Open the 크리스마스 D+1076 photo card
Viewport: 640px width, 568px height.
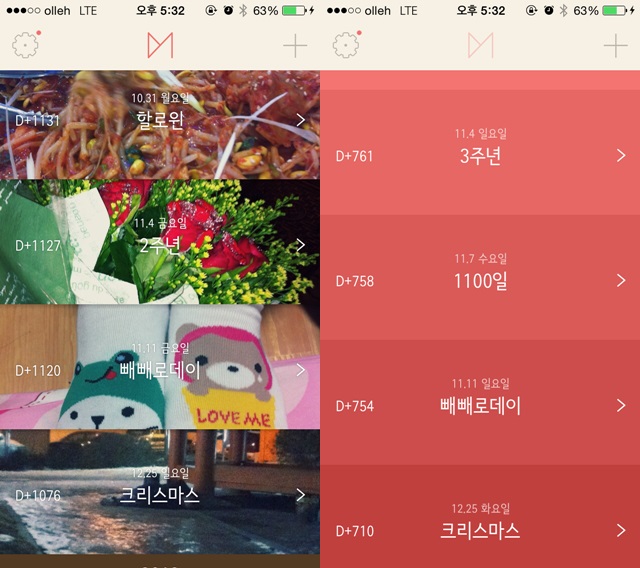point(160,492)
